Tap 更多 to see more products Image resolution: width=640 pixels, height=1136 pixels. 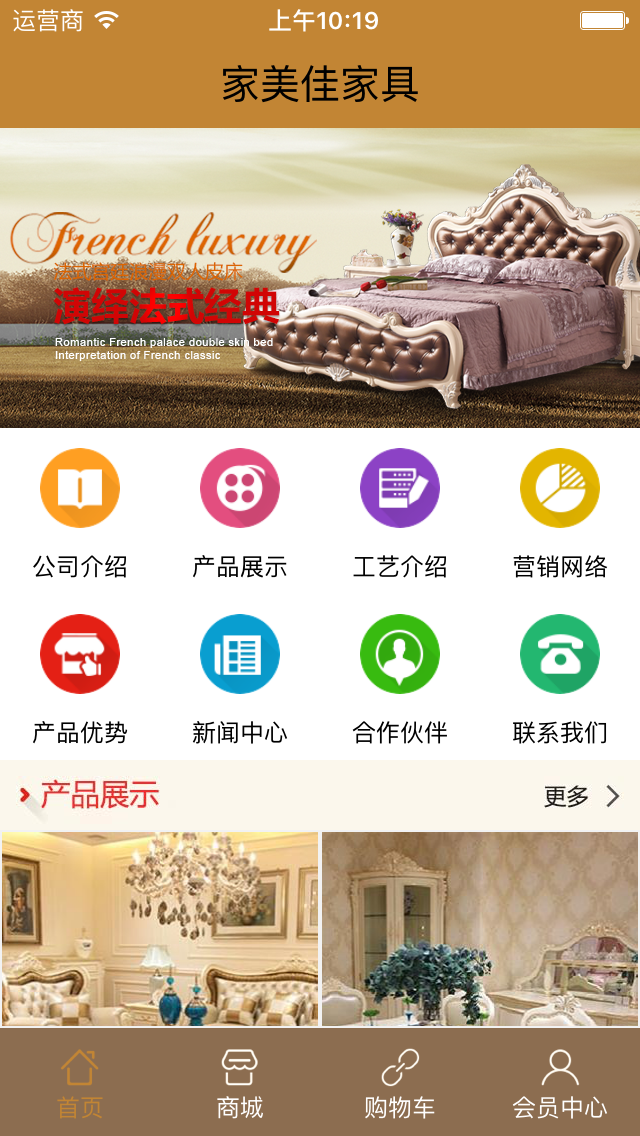[582, 796]
